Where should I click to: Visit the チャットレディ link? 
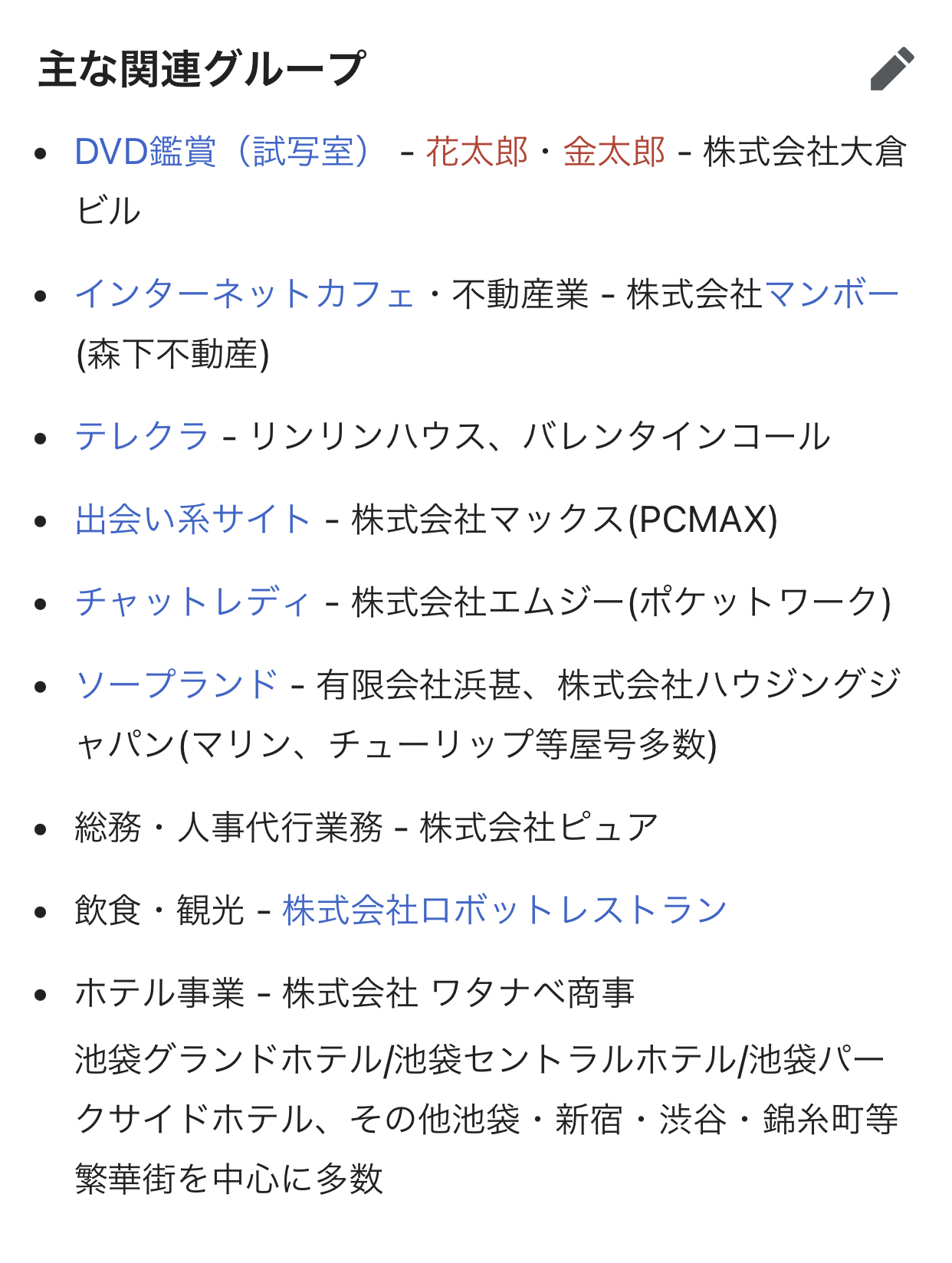click(193, 602)
